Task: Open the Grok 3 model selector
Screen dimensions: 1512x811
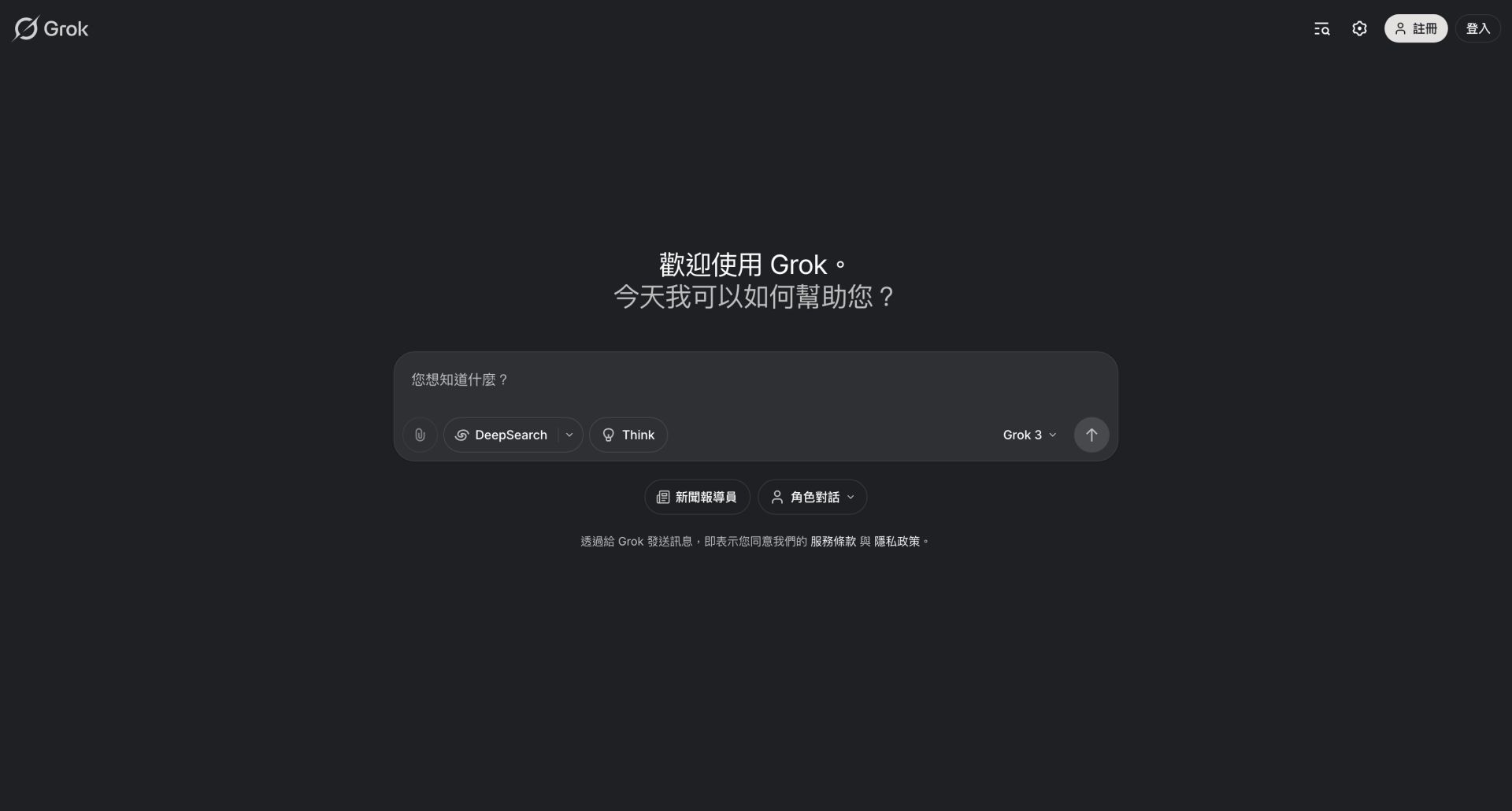Action: pyautogui.click(x=1028, y=435)
